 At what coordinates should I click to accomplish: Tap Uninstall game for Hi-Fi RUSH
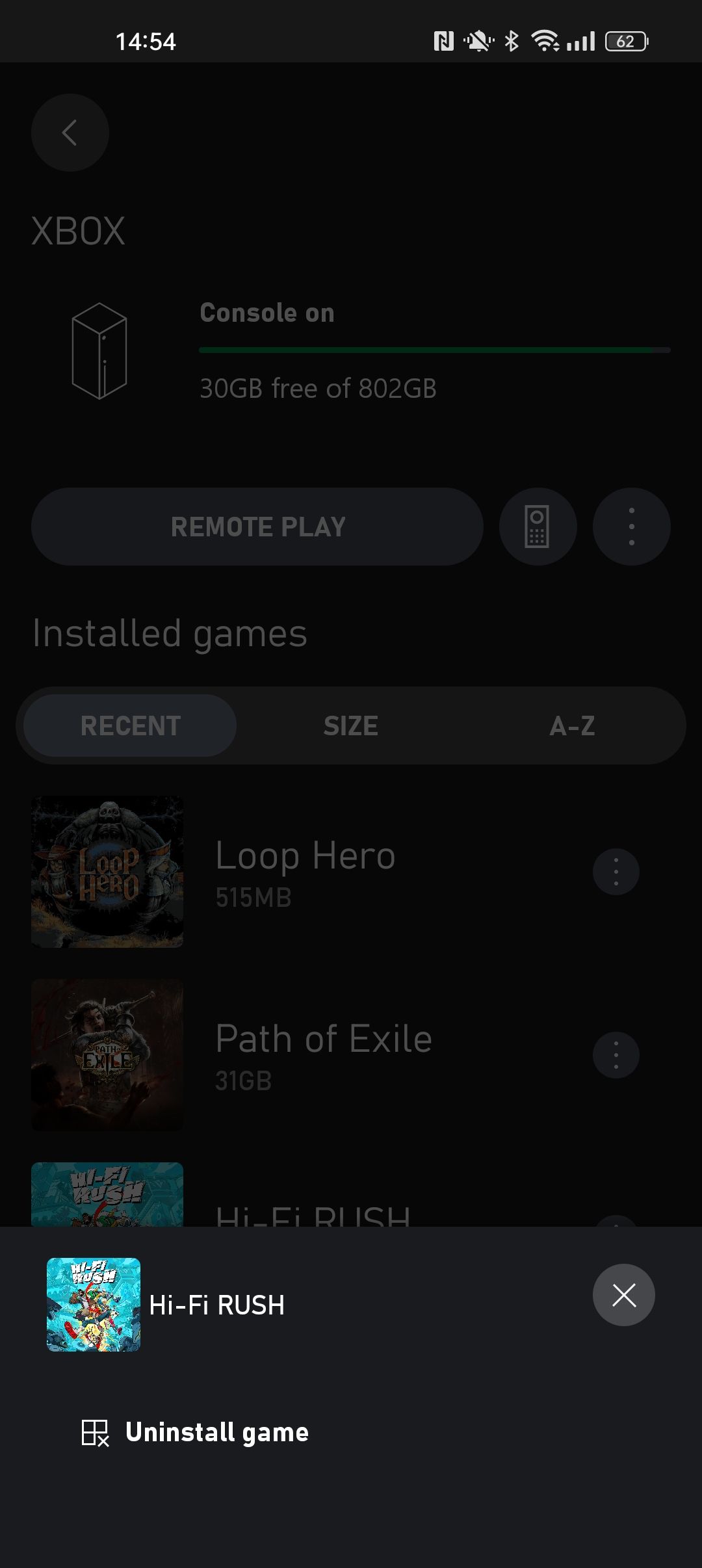click(195, 1432)
